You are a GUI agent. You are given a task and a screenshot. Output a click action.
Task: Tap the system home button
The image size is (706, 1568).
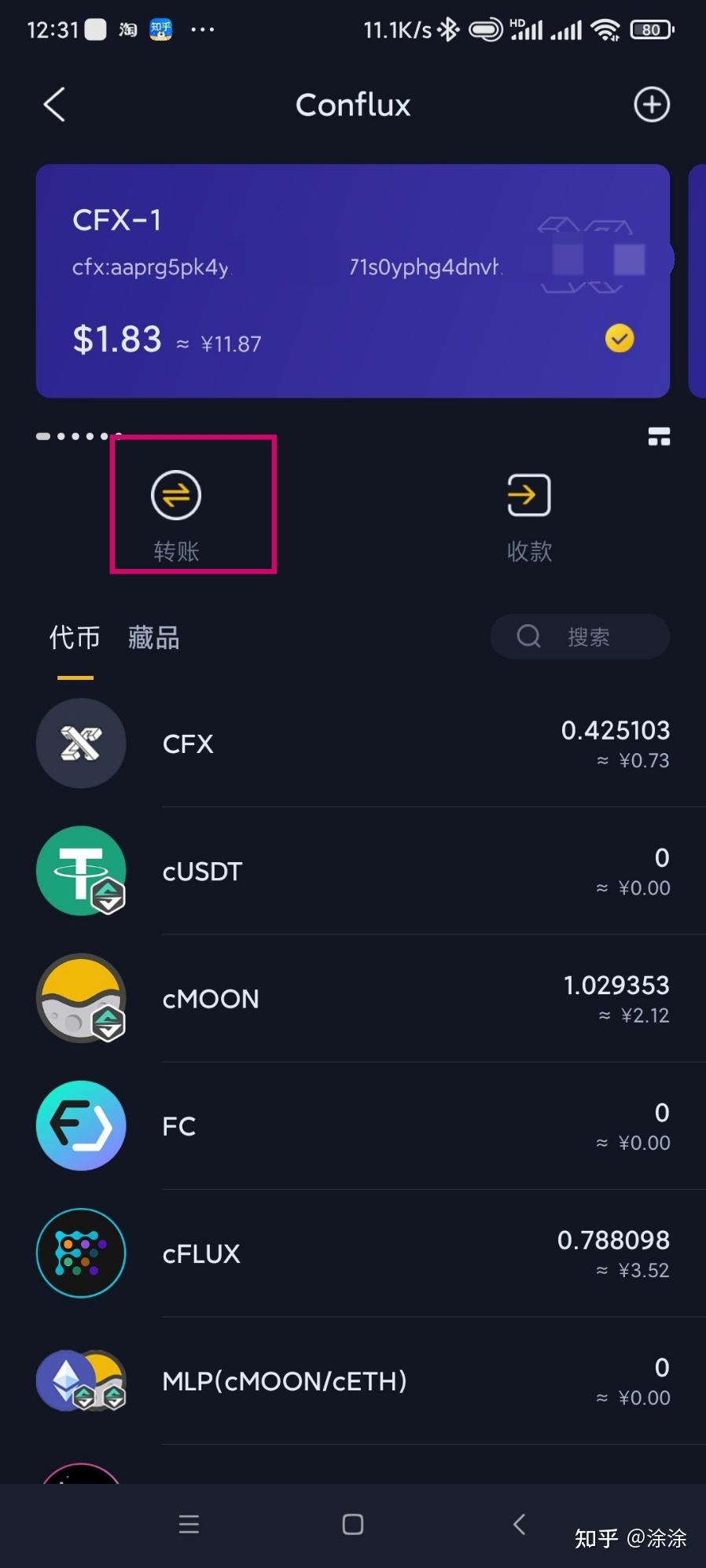[x=353, y=1525]
